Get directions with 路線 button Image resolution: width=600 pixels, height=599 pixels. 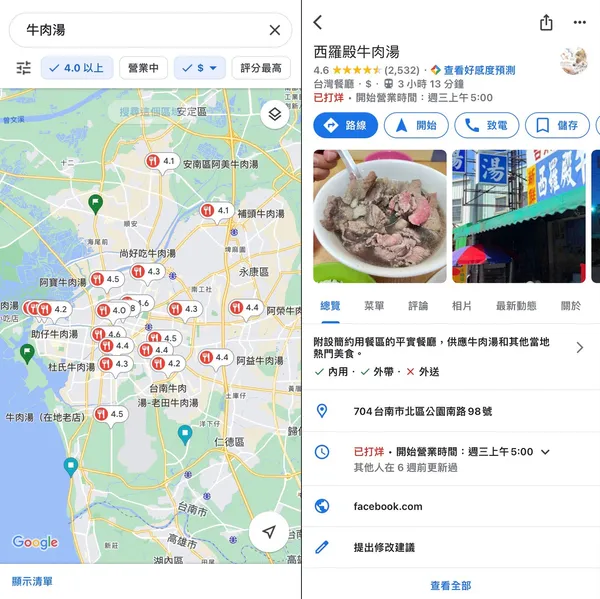coord(345,125)
